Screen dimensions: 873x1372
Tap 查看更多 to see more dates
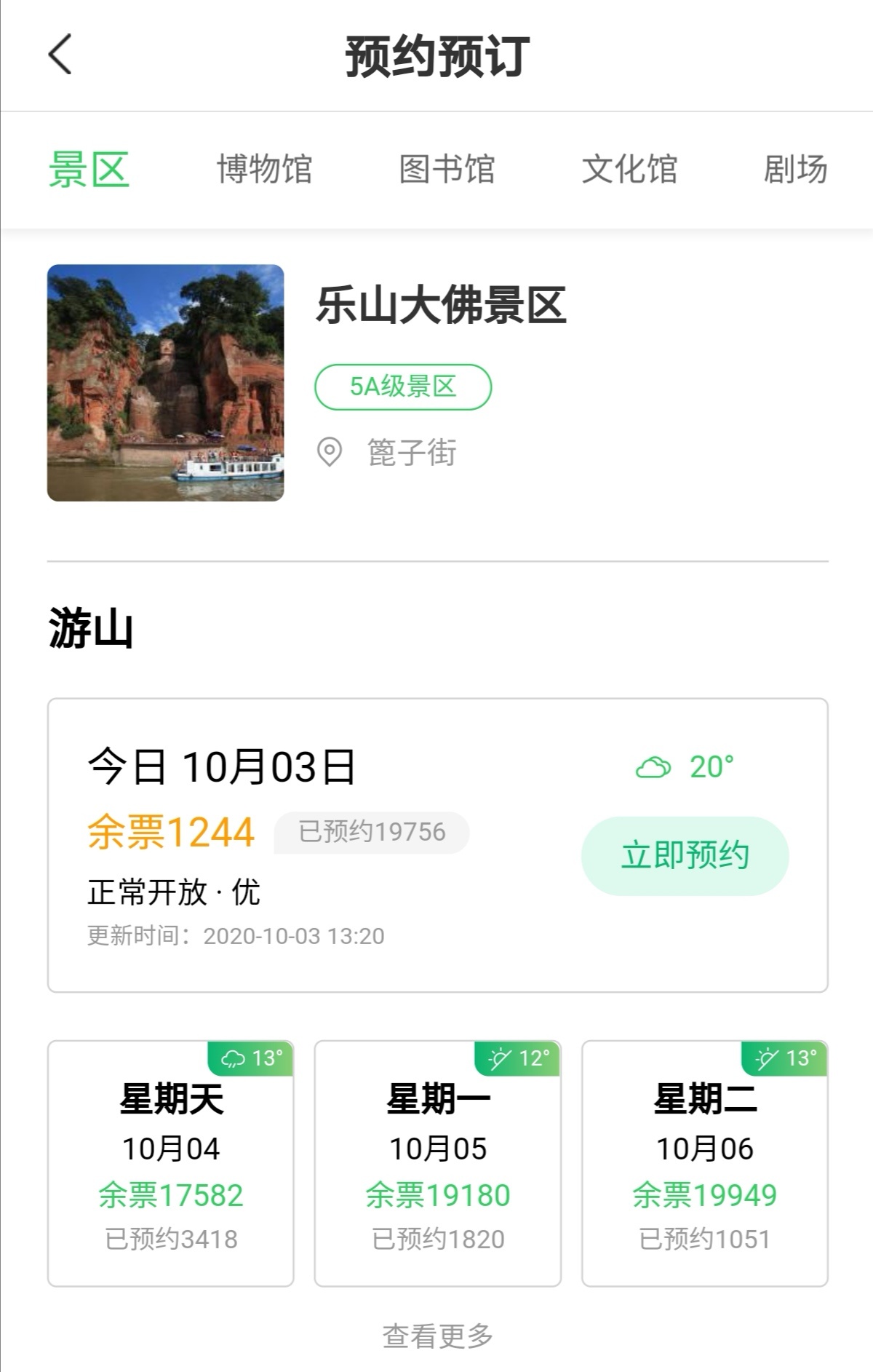pyautogui.click(x=438, y=1336)
